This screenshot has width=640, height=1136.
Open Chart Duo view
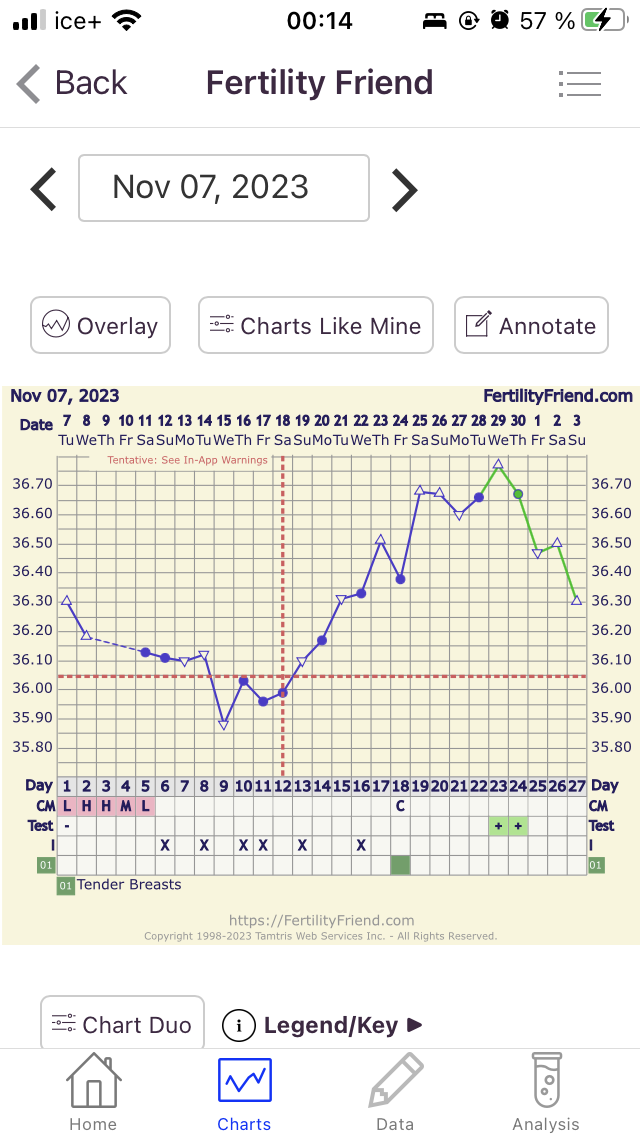tap(122, 1024)
